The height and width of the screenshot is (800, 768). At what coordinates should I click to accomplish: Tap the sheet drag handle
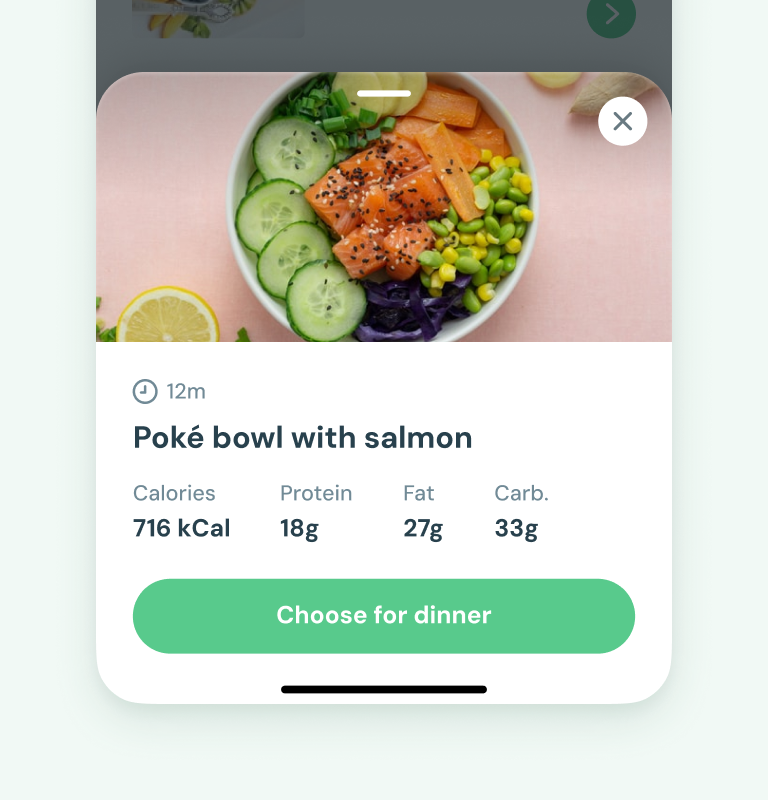(x=384, y=93)
